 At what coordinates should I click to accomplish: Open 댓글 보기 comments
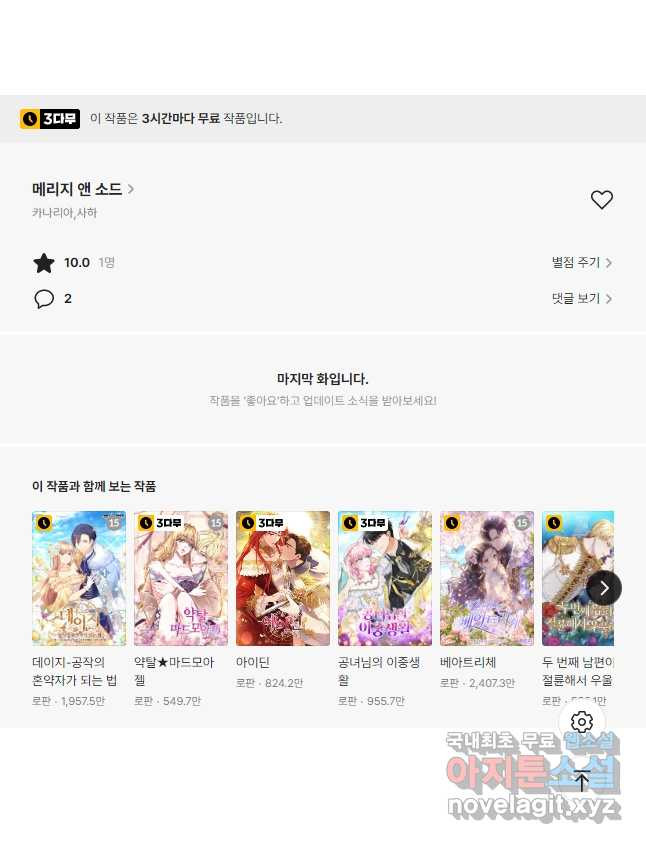pos(582,299)
